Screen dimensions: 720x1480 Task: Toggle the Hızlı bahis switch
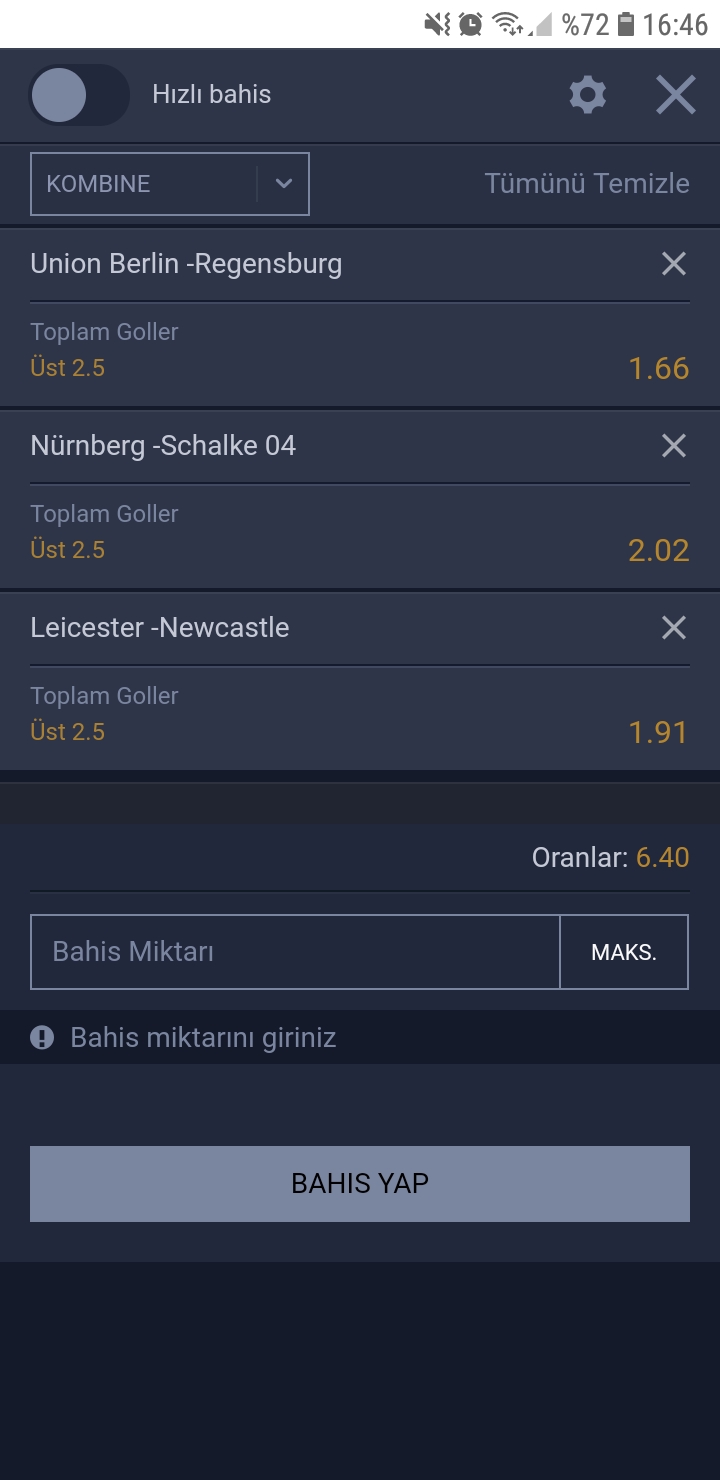78,95
